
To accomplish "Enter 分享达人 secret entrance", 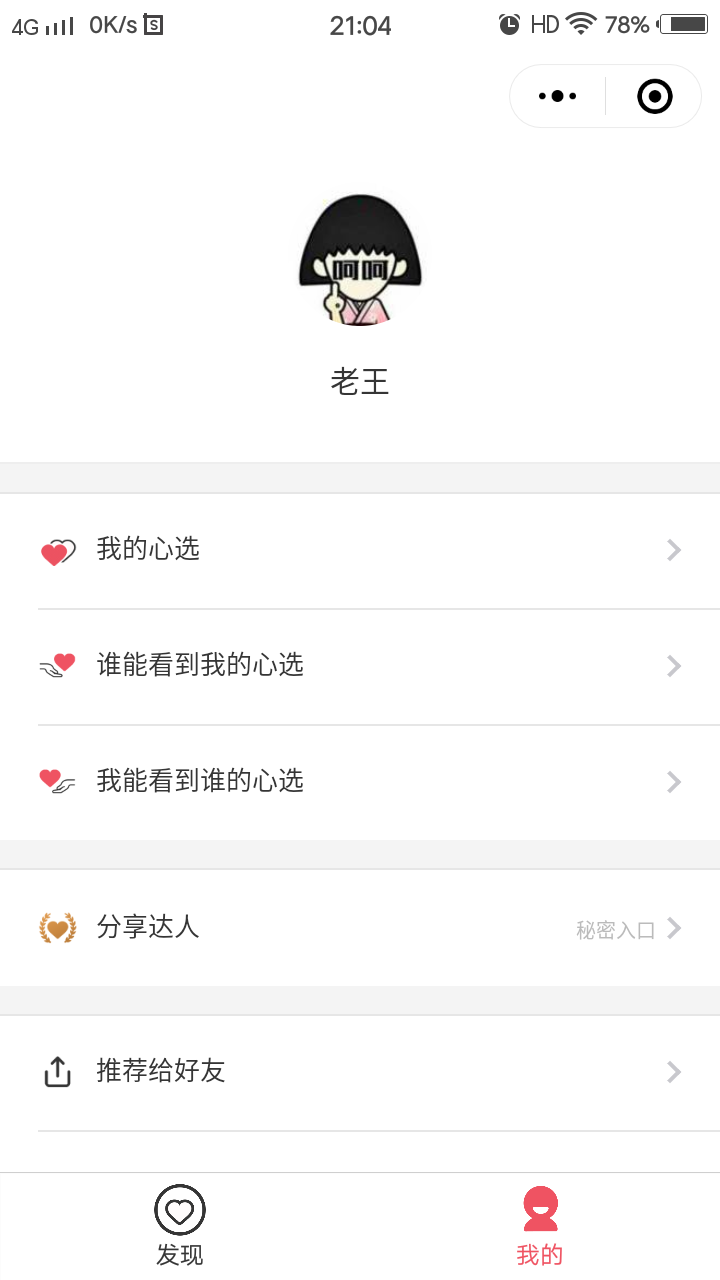I will click(x=360, y=928).
